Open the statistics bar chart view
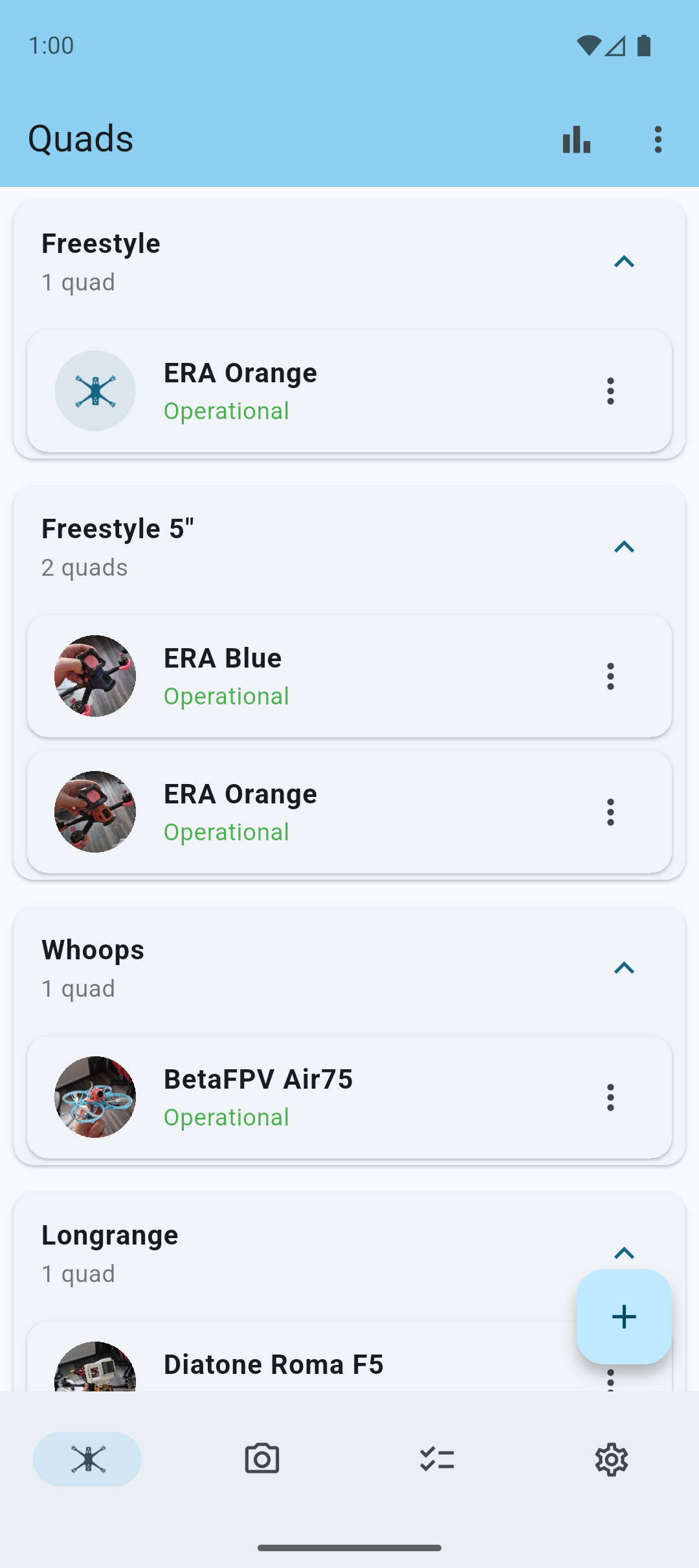699x1568 pixels. [575, 138]
